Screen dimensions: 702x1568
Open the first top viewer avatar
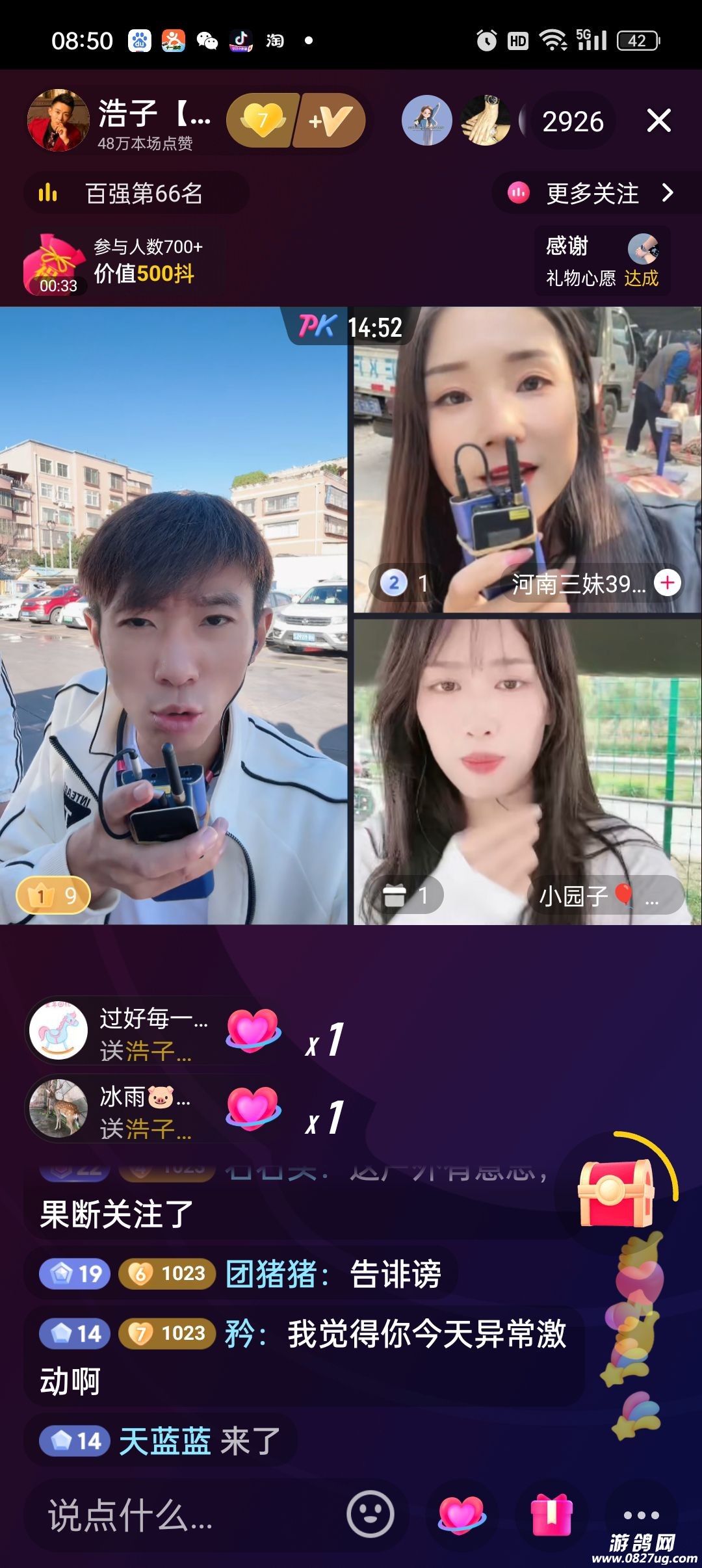426,121
